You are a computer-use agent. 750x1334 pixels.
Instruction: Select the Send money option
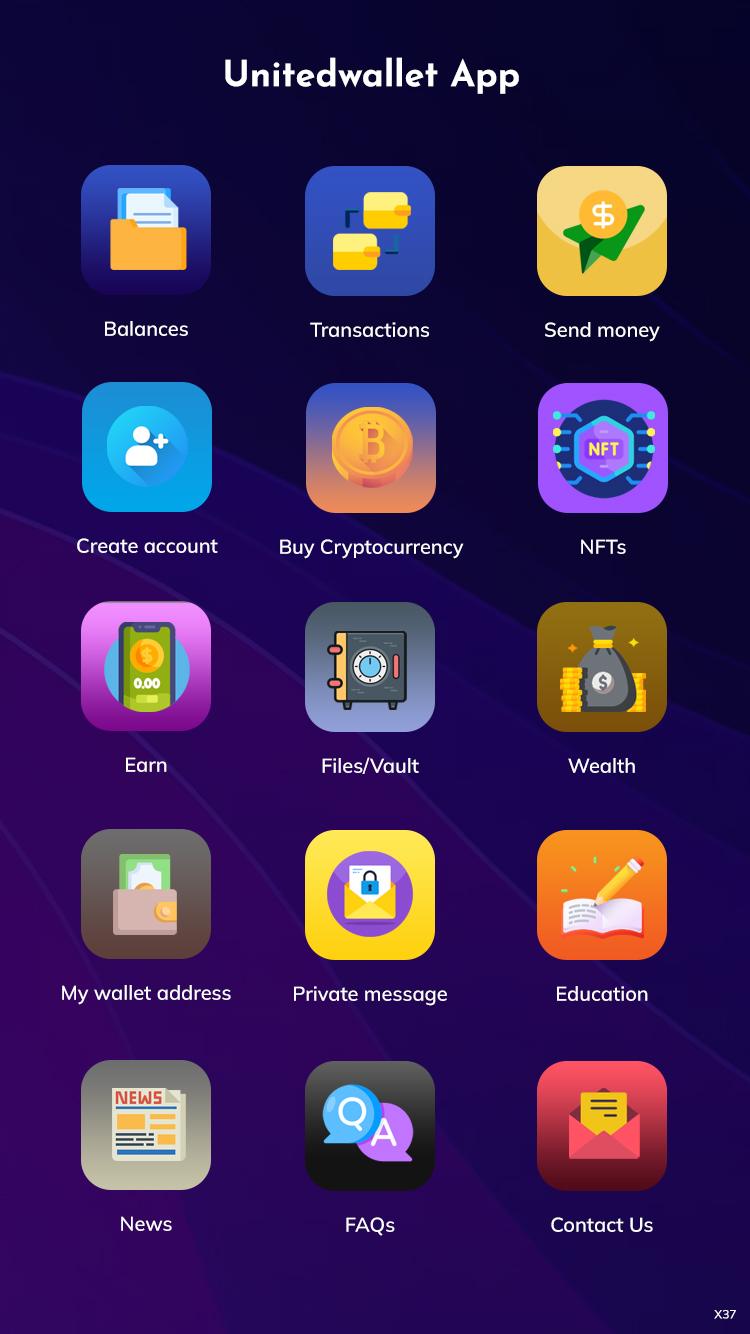point(602,231)
